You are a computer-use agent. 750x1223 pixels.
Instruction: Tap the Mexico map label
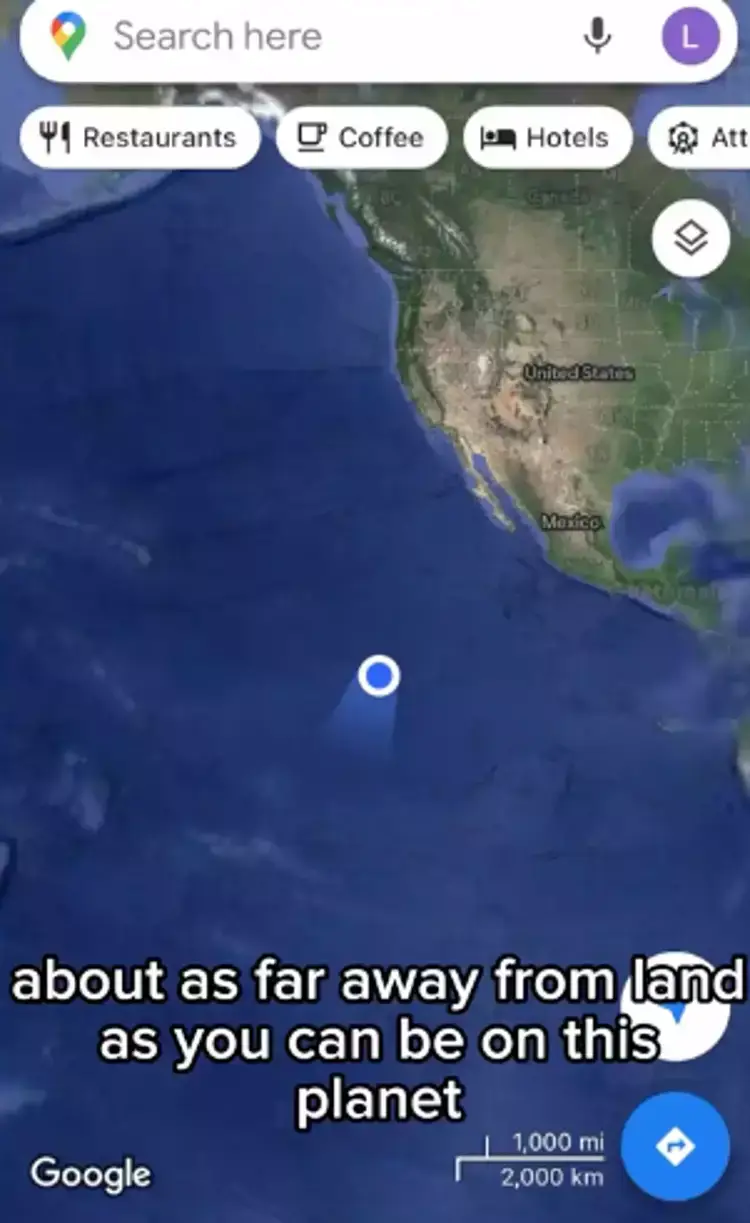pos(570,521)
